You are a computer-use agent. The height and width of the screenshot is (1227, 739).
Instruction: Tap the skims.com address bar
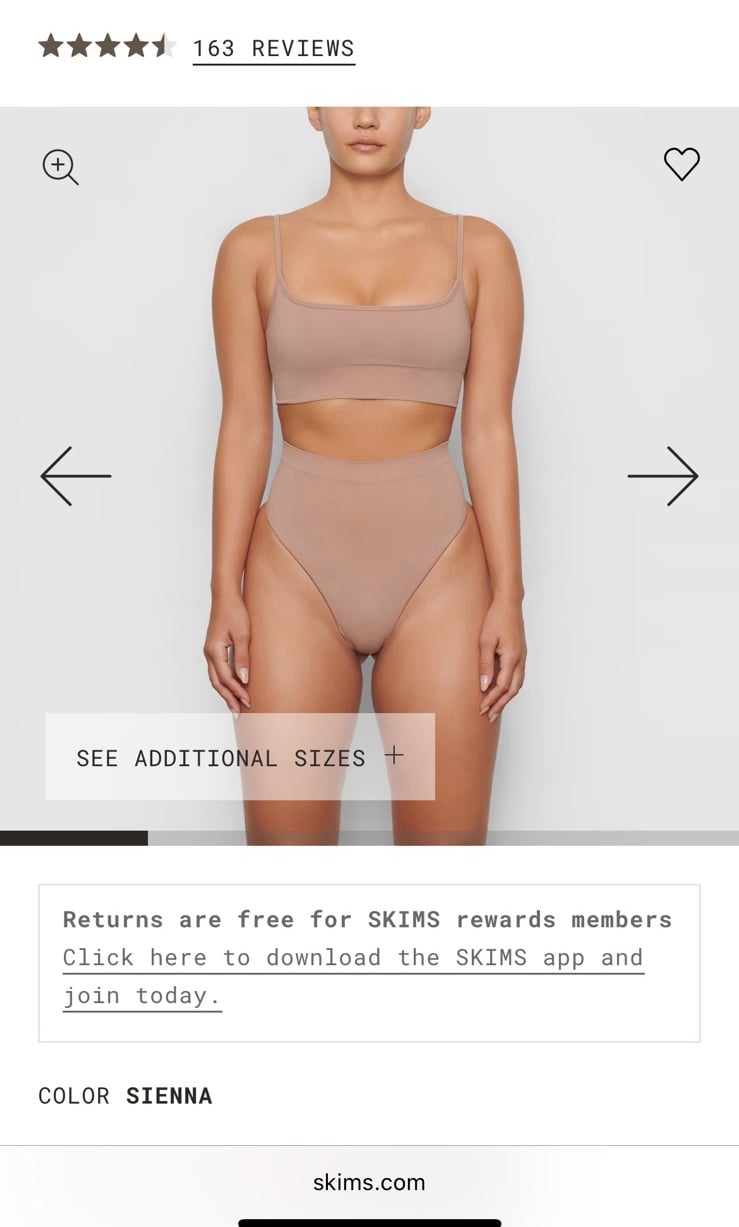pyautogui.click(x=369, y=1182)
